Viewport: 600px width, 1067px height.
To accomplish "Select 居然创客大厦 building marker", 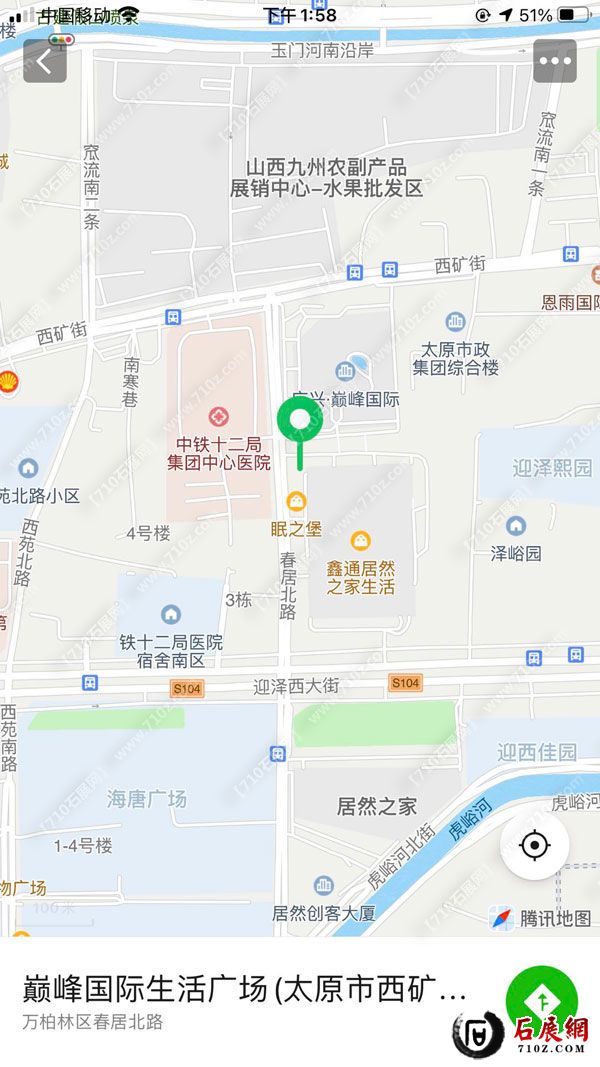I will click(323, 886).
